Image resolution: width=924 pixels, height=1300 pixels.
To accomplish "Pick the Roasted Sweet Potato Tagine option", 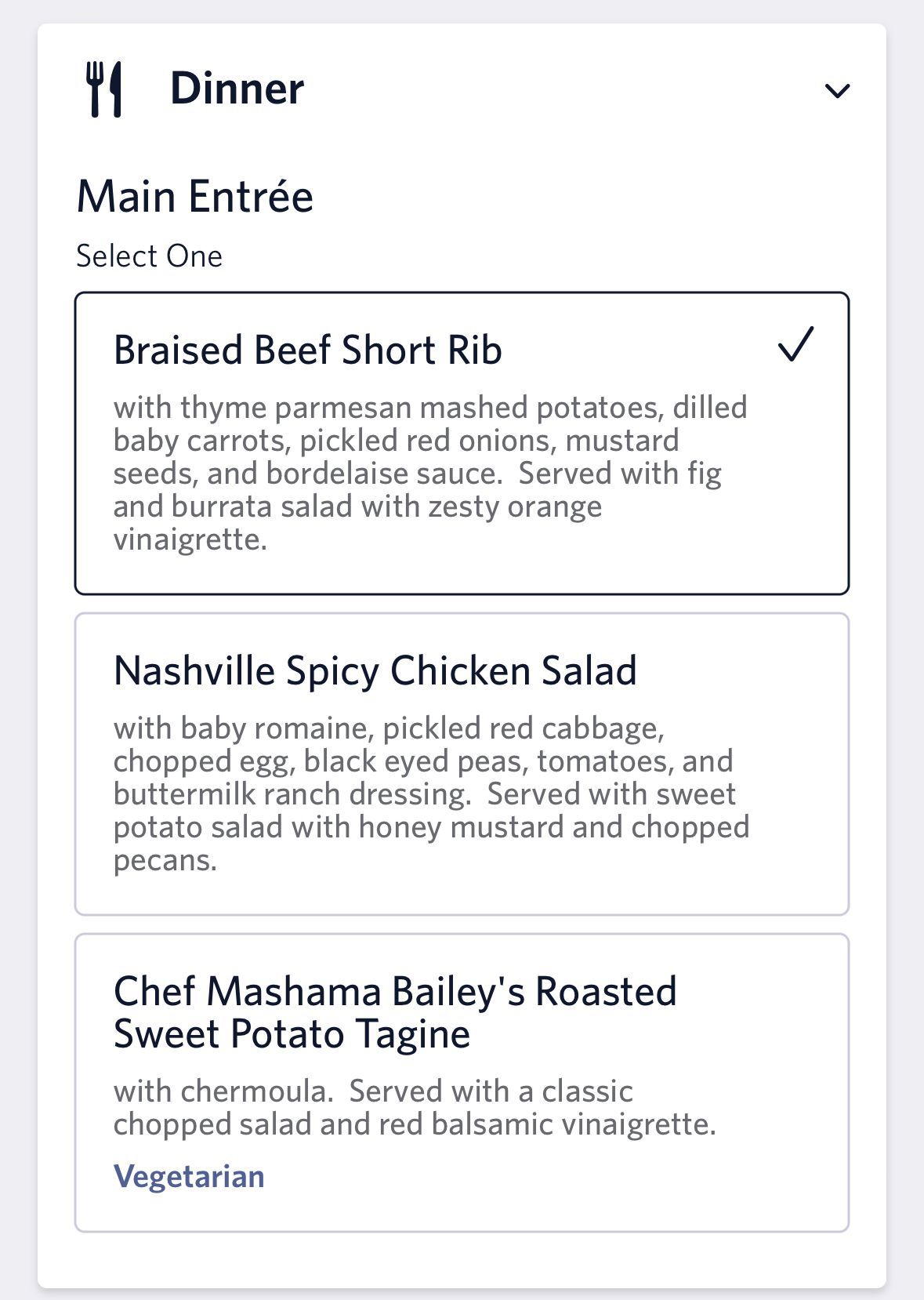I will click(x=462, y=1082).
